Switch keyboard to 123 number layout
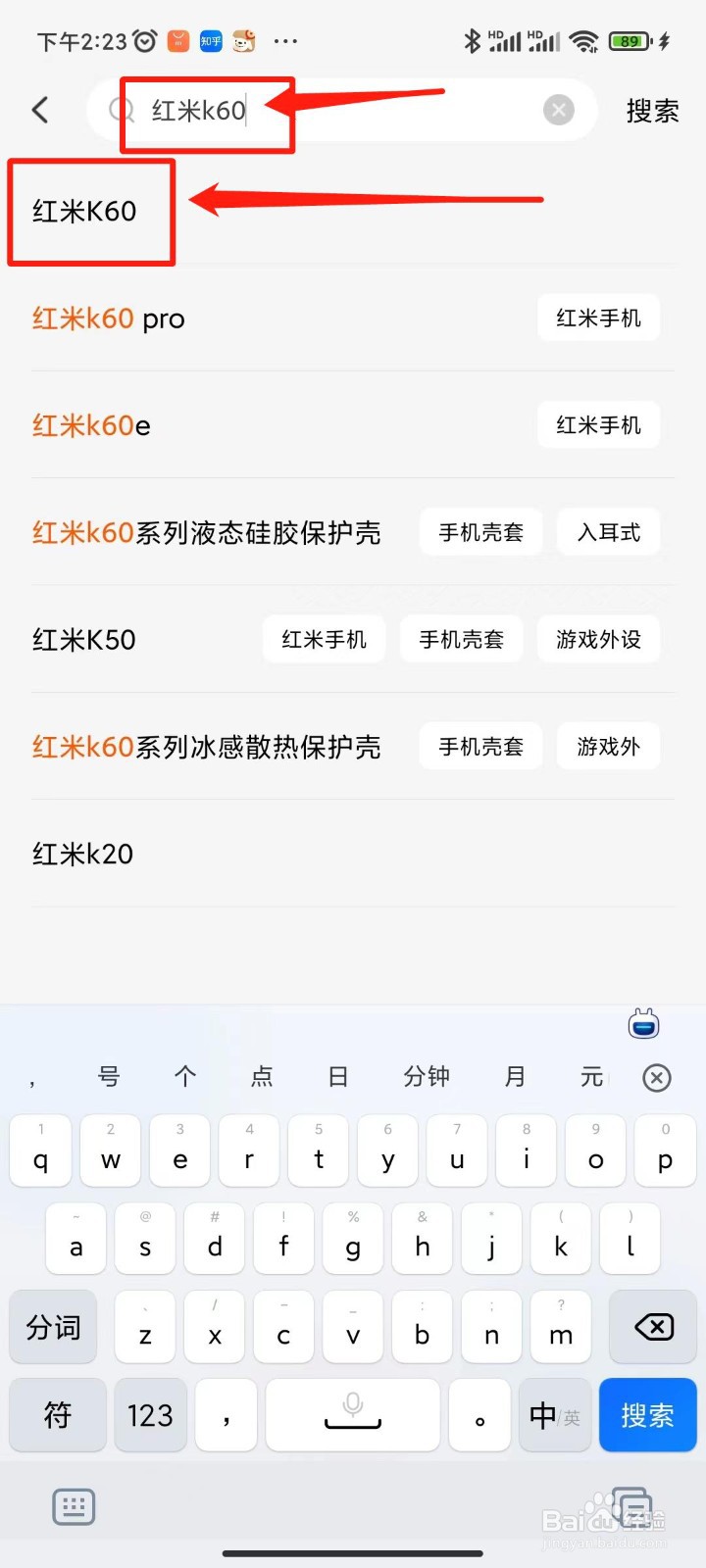The image size is (706, 1568). (x=150, y=1415)
